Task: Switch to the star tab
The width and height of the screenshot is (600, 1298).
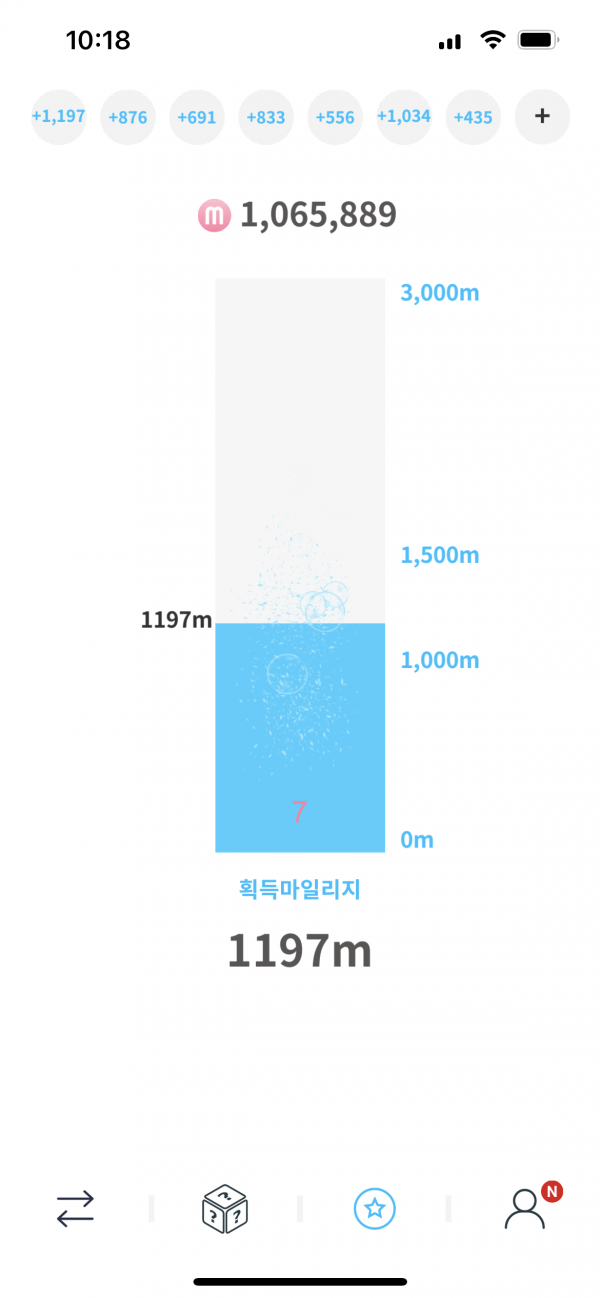Action: [x=375, y=1208]
